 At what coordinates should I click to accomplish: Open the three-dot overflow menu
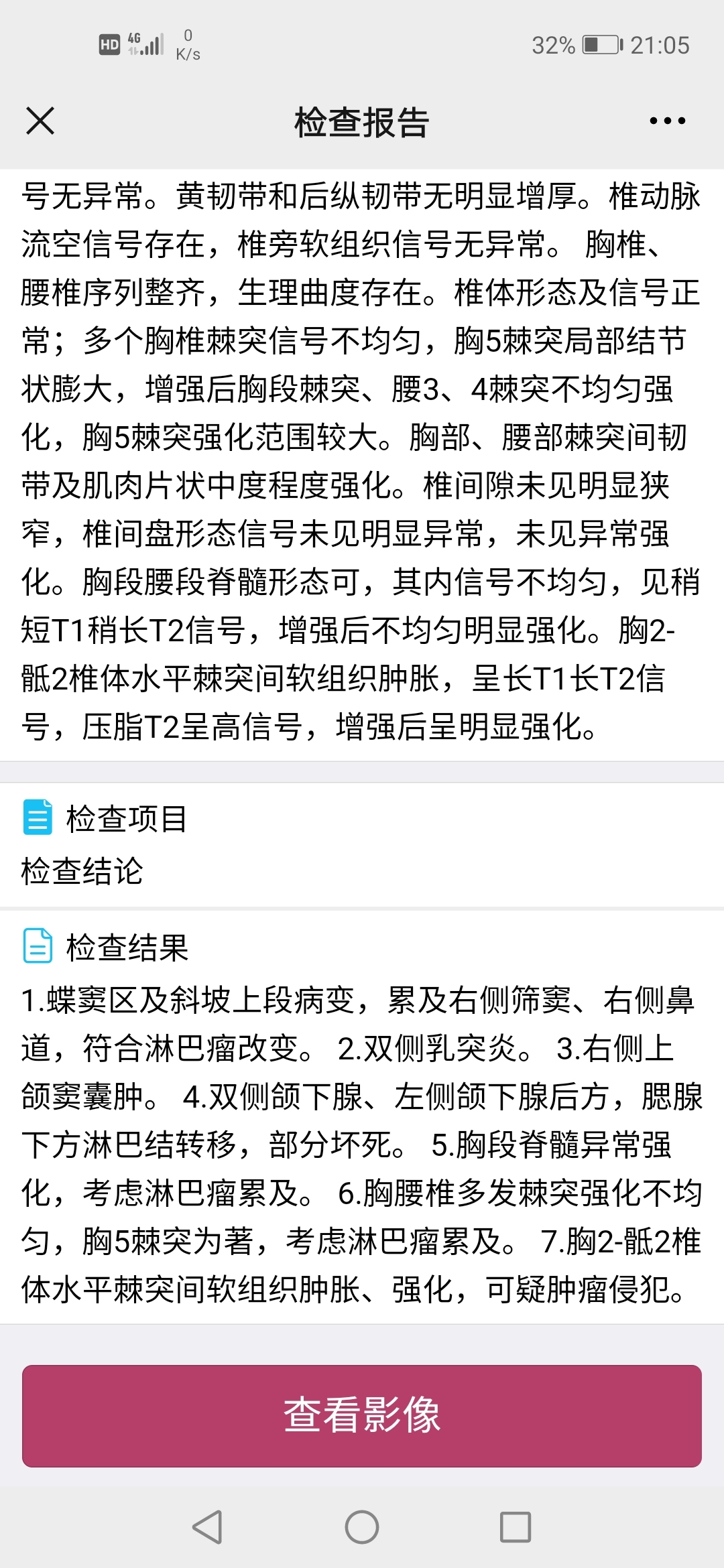tap(667, 121)
